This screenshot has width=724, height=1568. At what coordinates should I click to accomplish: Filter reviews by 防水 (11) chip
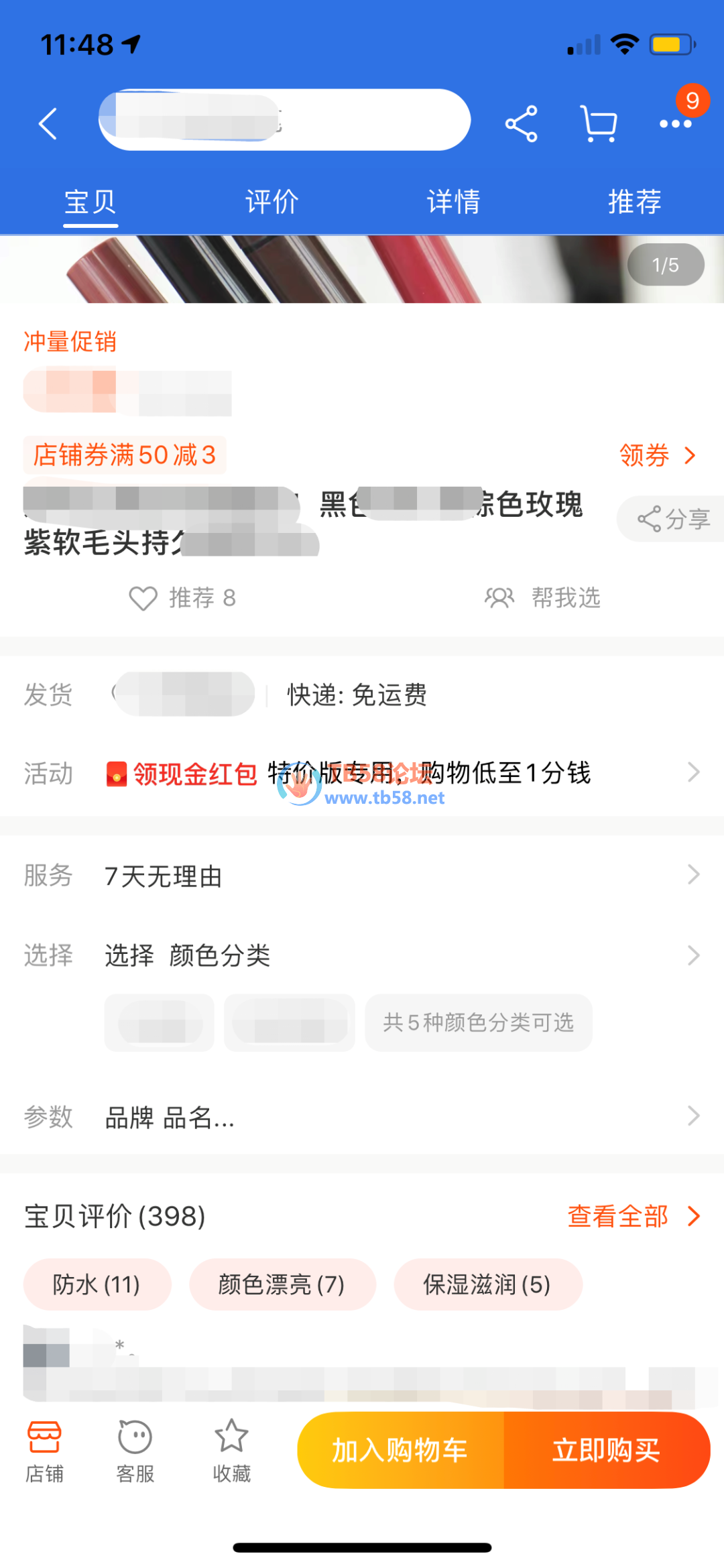pyautogui.click(x=97, y=1284)
